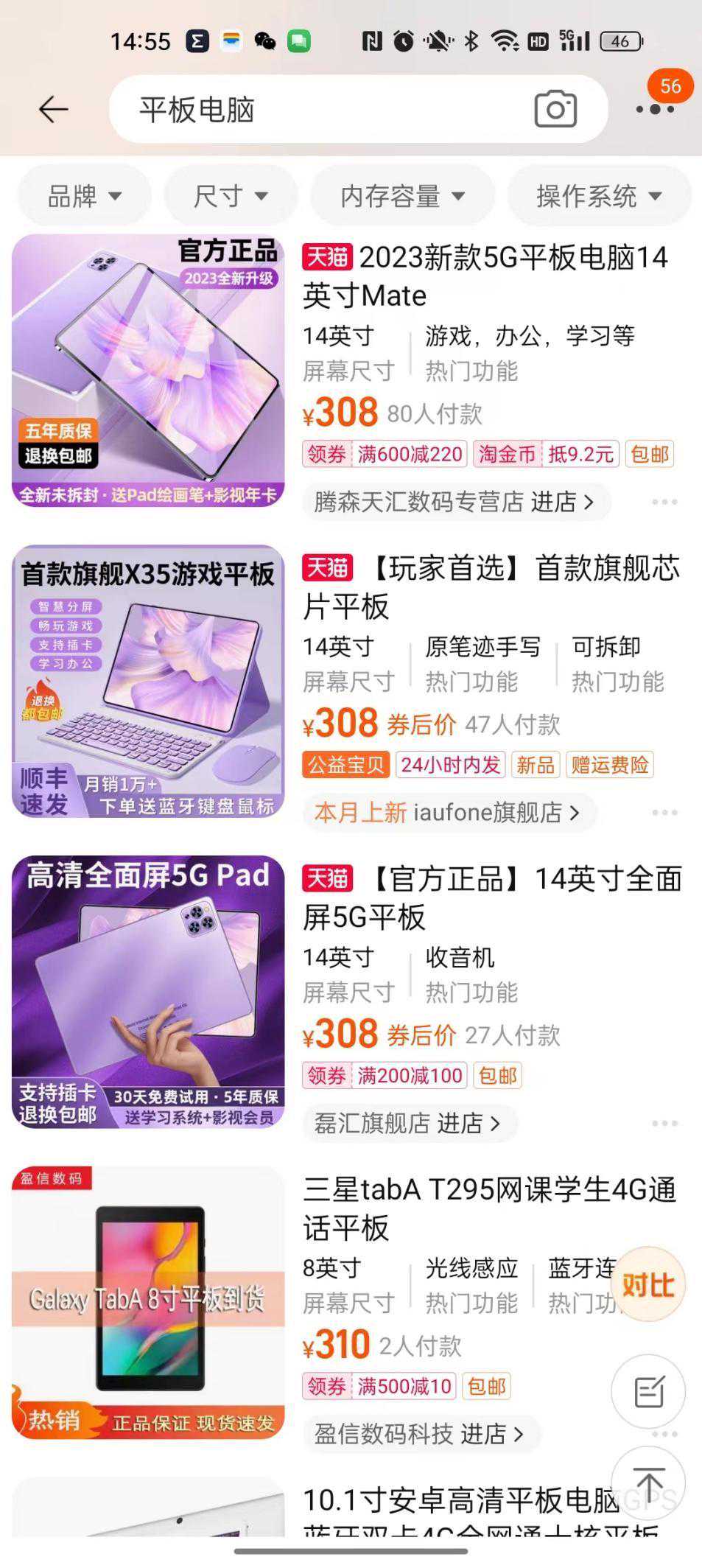Enter 腾森天汇数码专营店 store
Screen dimensions: 702x1568
tap(454, 503)
